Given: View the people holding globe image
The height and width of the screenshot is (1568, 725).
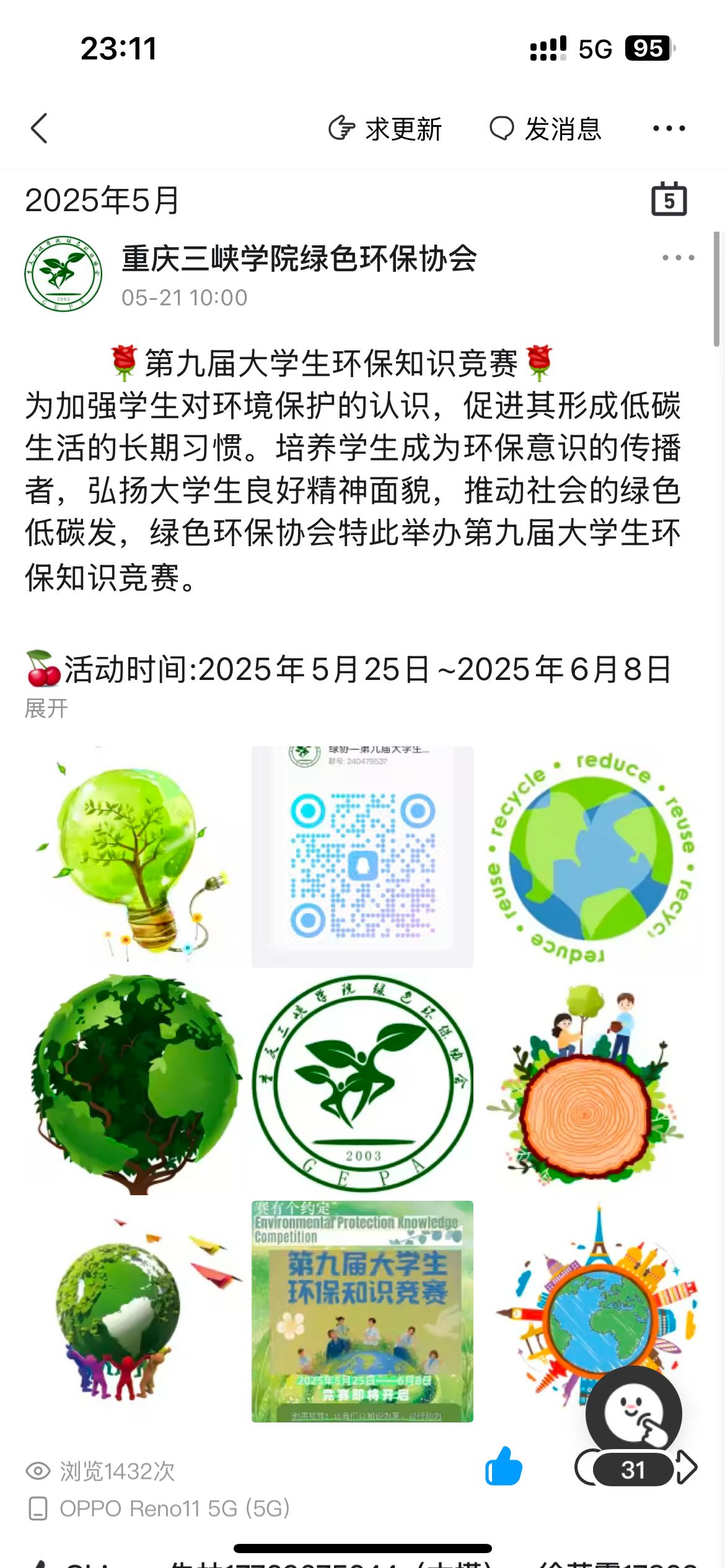Looking at the screenshot, I should pos(136,1311).
